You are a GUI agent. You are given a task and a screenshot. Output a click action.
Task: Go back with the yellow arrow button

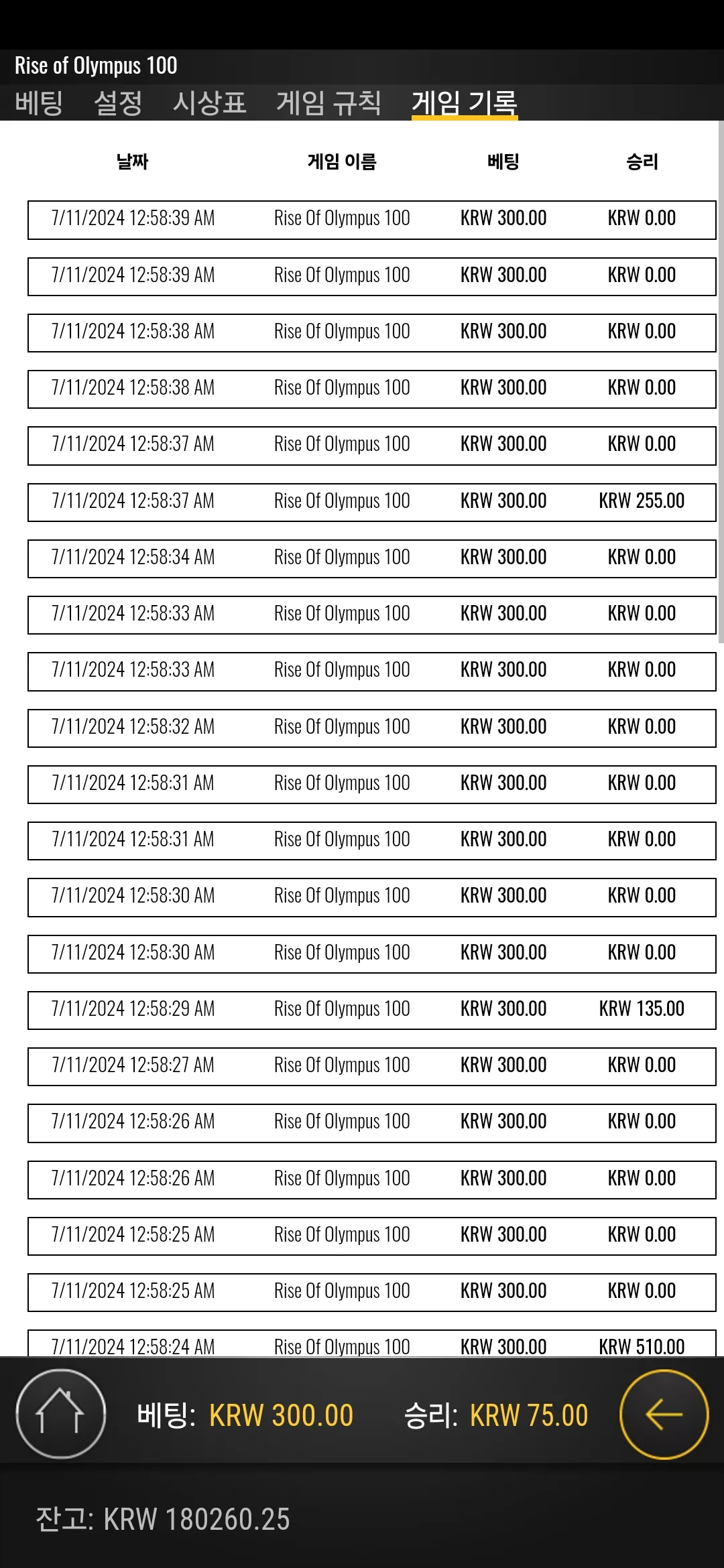(x=664, y=1414)
